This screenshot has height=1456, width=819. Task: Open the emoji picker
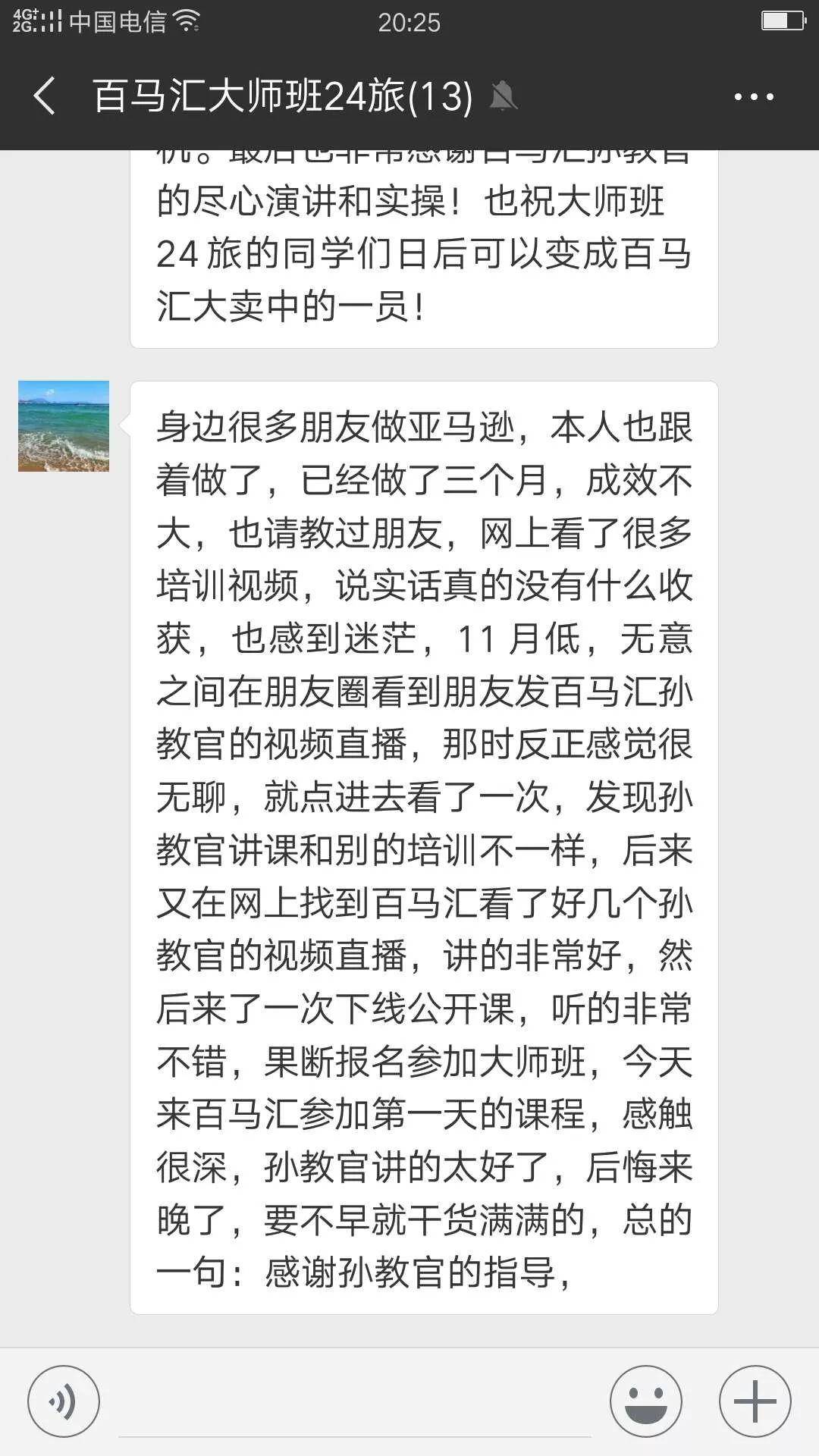point(646,1401)
